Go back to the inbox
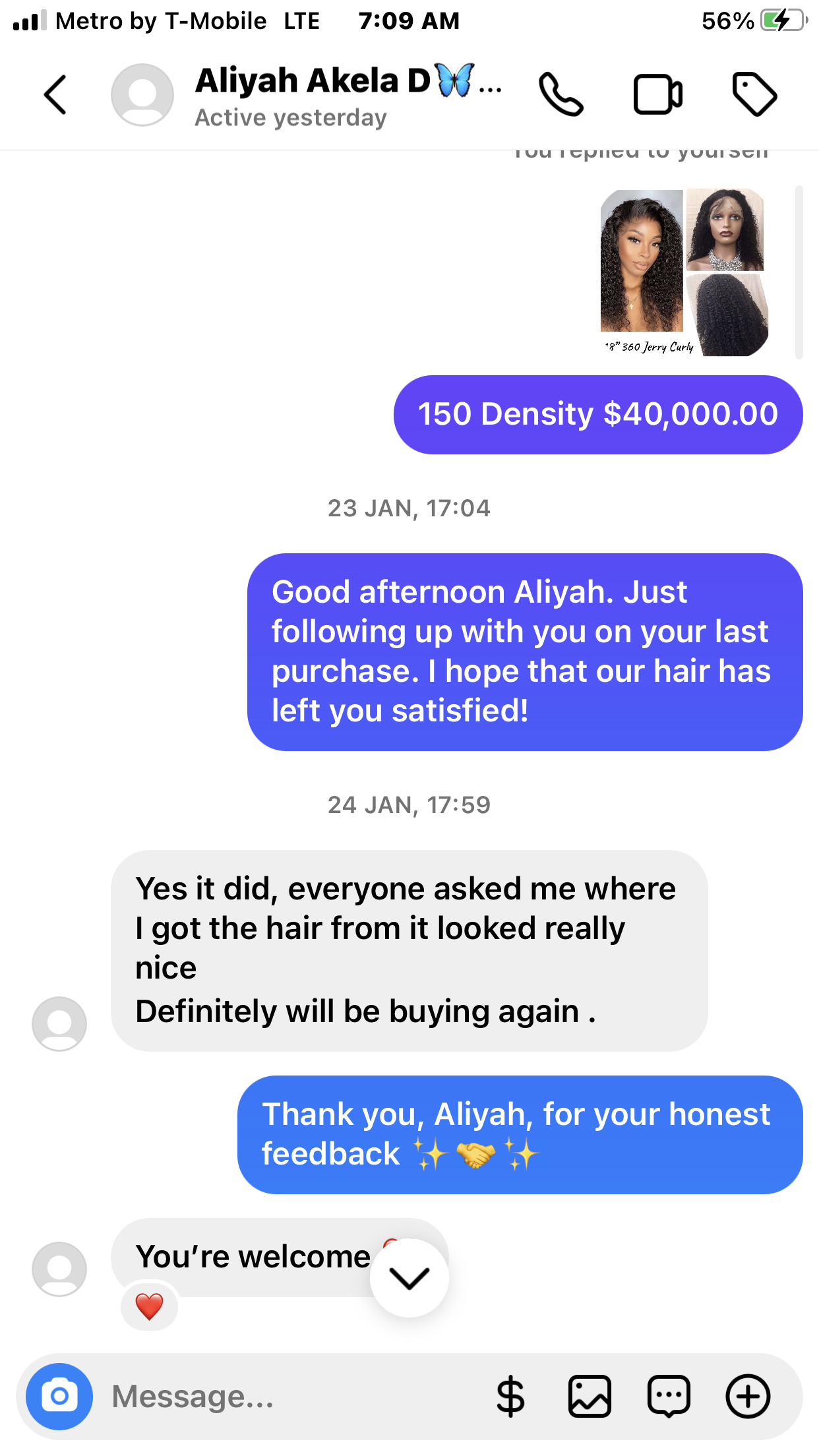Image resolution: width=819 pixels, height=1456 pixels. coord(55,95)
